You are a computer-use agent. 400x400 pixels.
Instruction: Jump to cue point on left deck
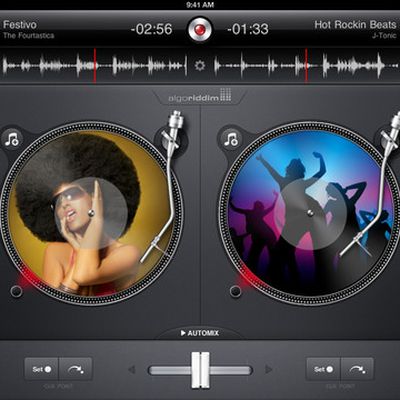76,369
